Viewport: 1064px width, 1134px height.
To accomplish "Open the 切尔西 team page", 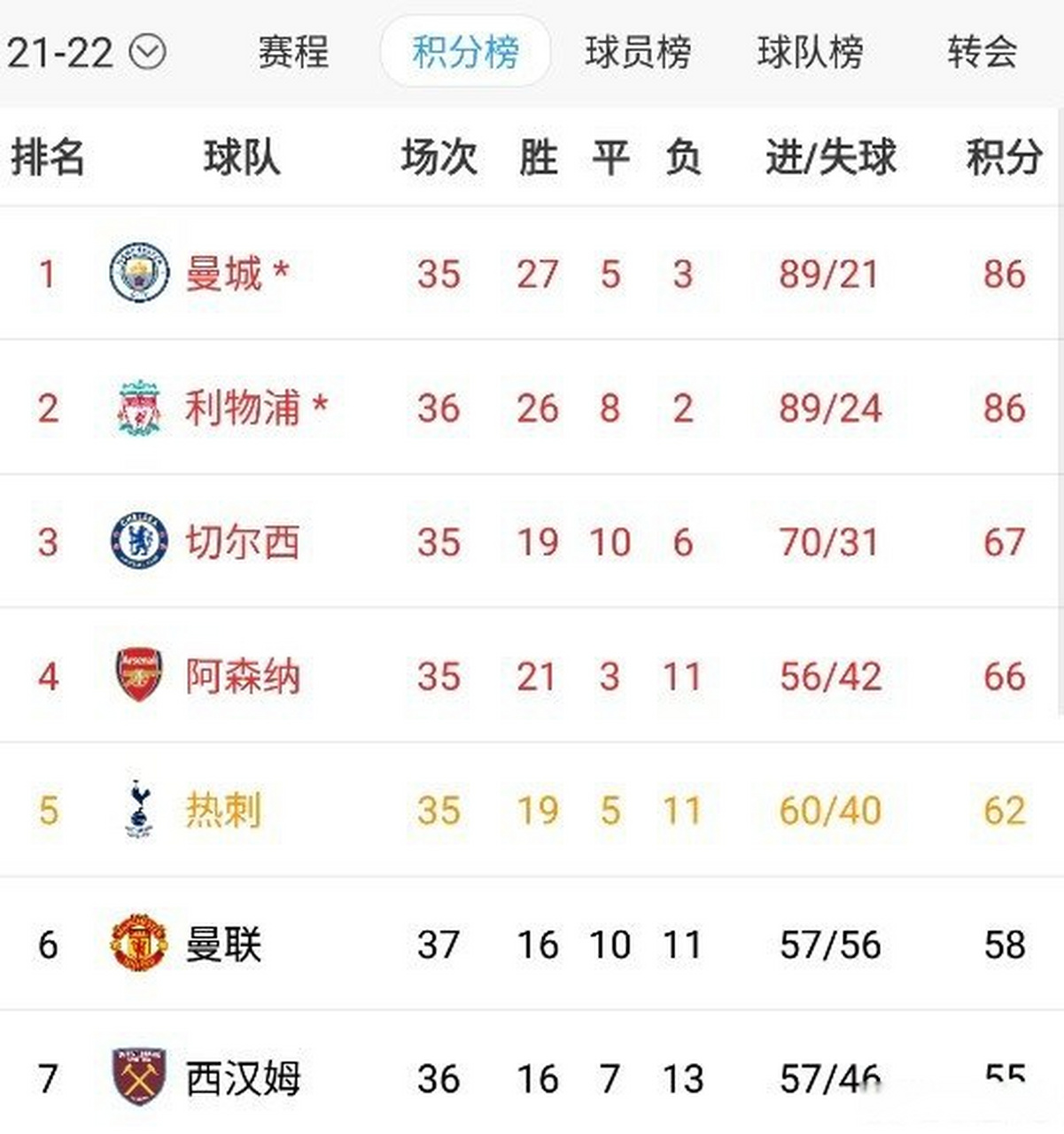I will coord(245,540).
